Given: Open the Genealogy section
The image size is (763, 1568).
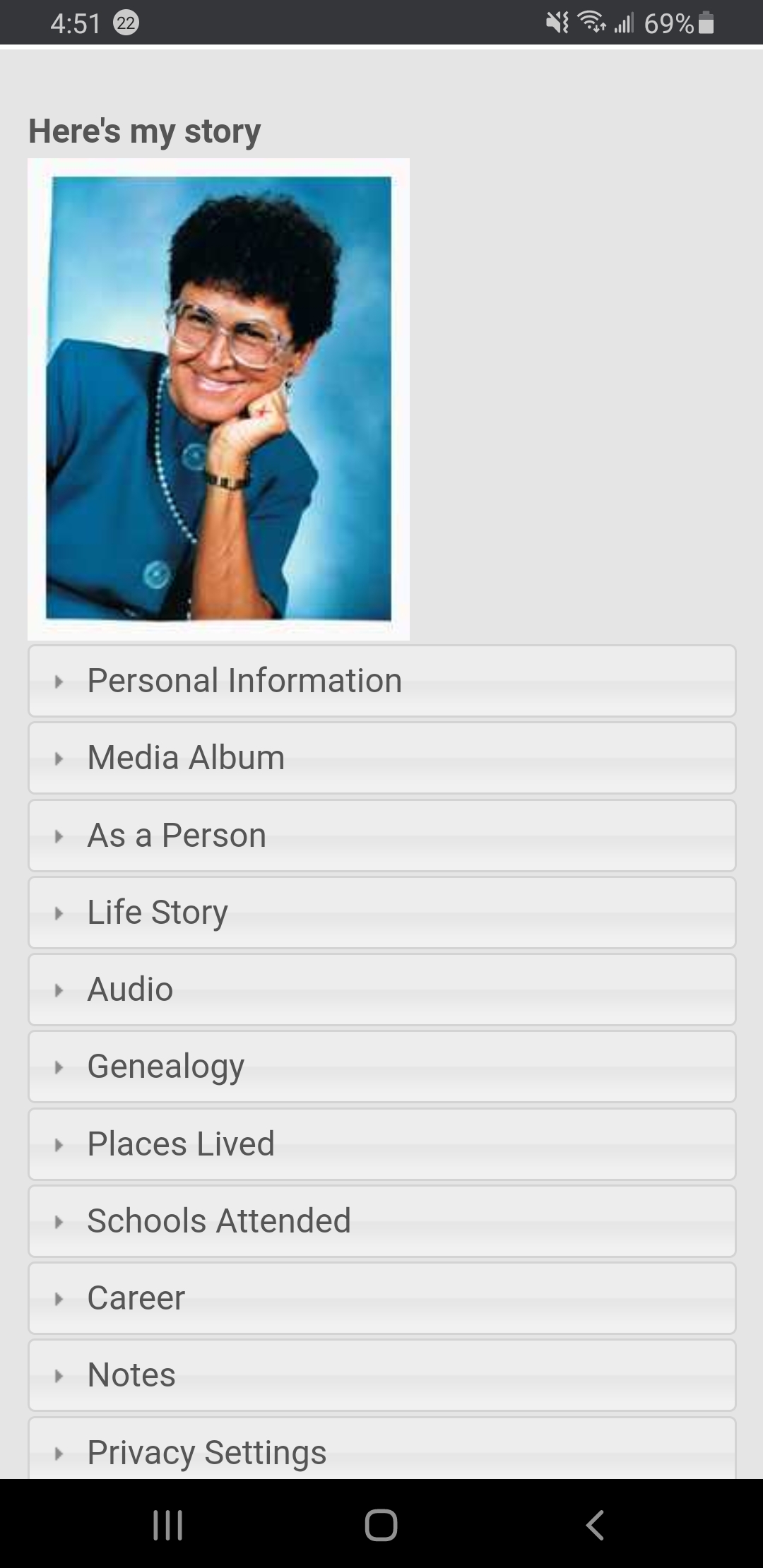Looking at the screenshot, I should (x=381, y=1067).
